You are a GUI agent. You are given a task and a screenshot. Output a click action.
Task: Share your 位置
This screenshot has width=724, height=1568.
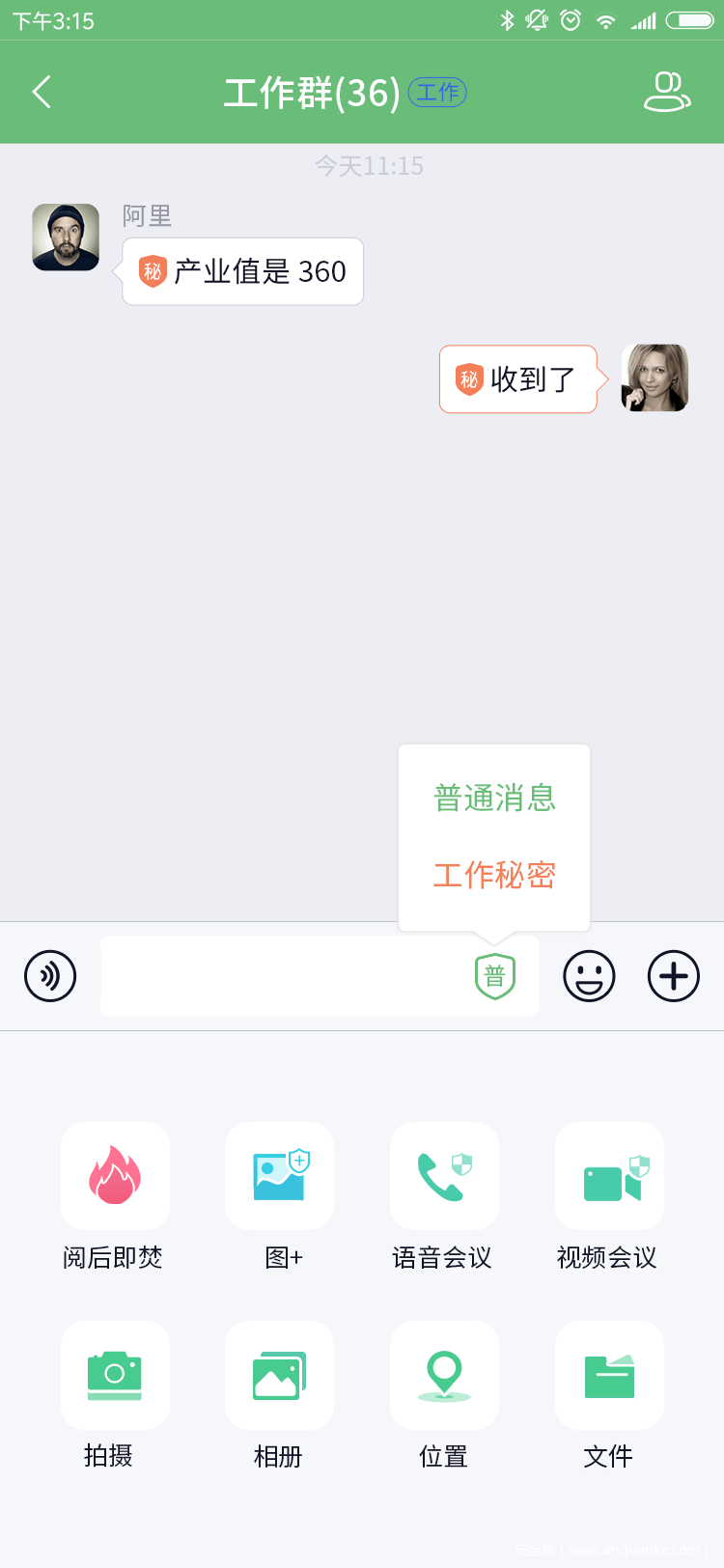(444, 1375)
